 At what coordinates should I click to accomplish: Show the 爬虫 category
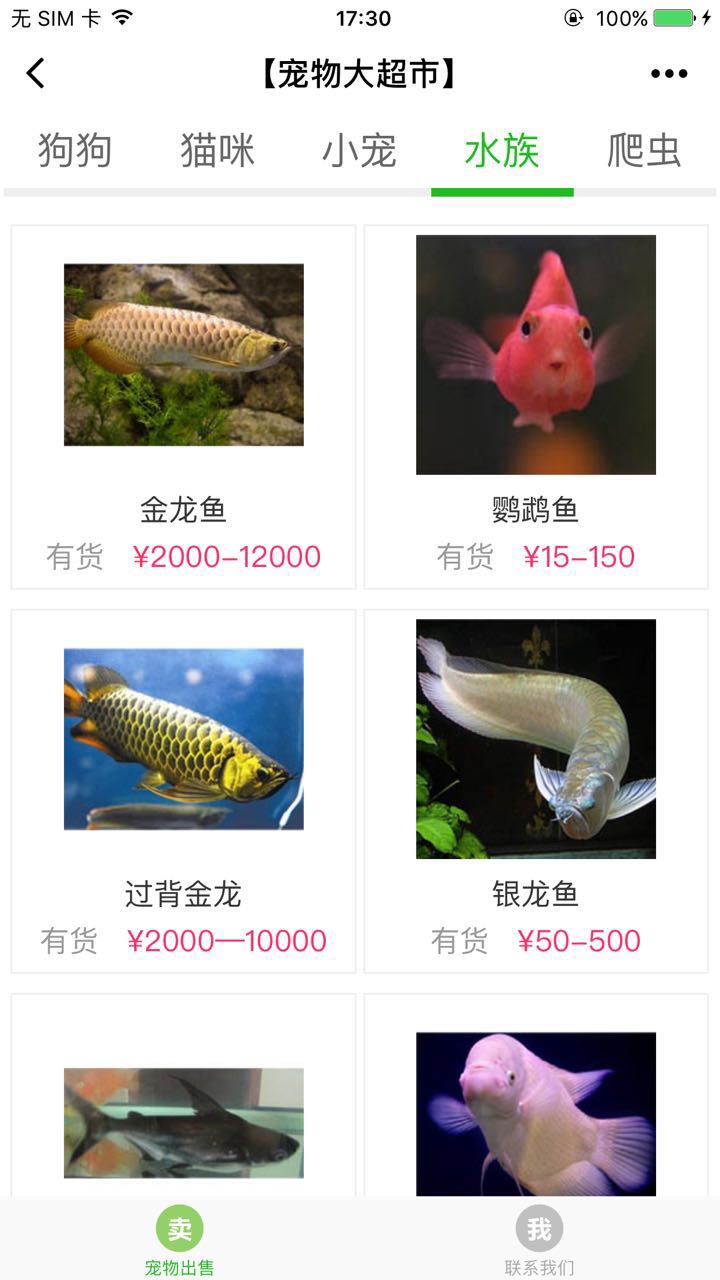(644, 151)
